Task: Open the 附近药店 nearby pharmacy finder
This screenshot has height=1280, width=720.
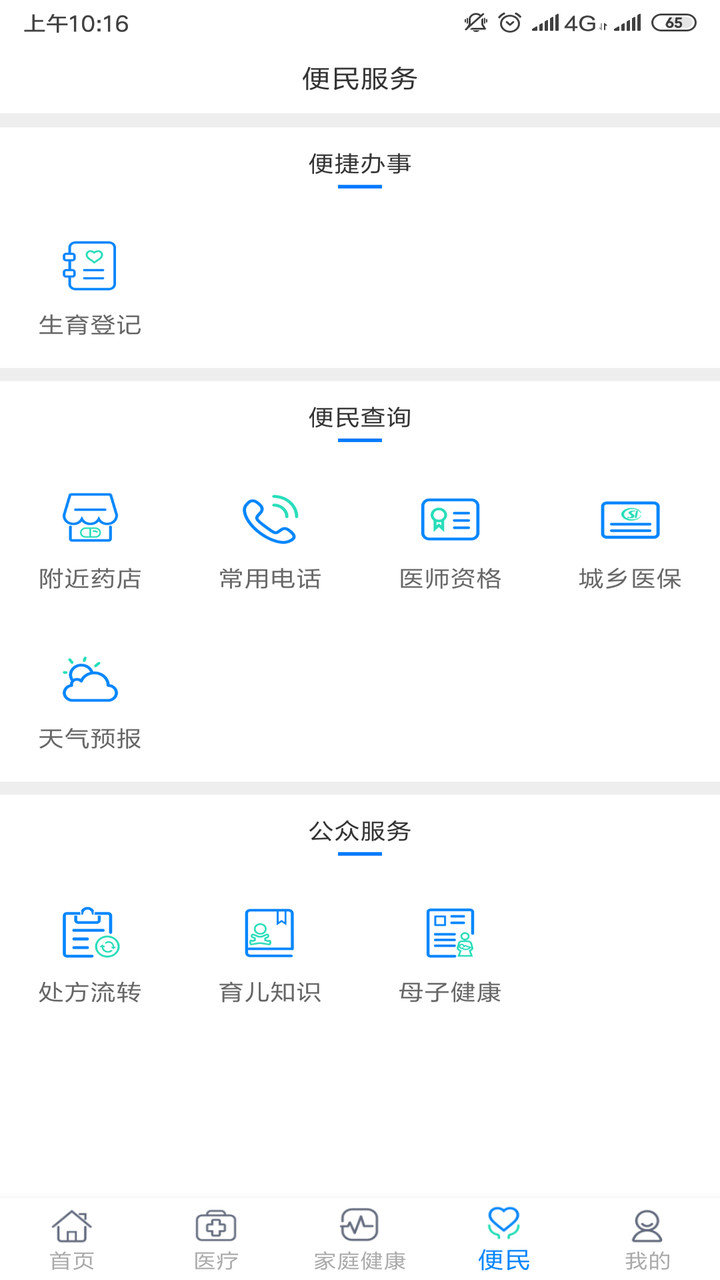Action: click(89, 540)
